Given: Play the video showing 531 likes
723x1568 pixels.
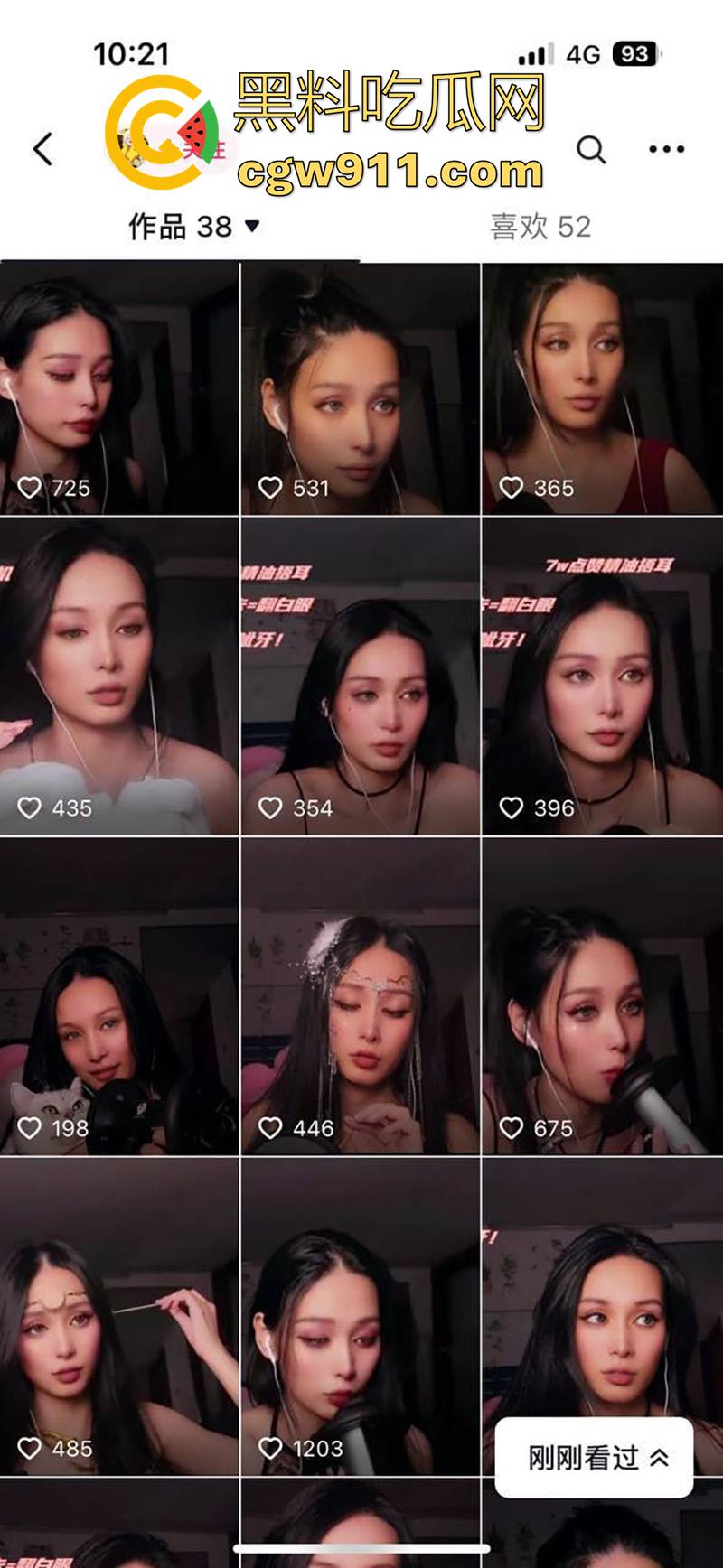Looking at the screenshot, I should point(361,388).
